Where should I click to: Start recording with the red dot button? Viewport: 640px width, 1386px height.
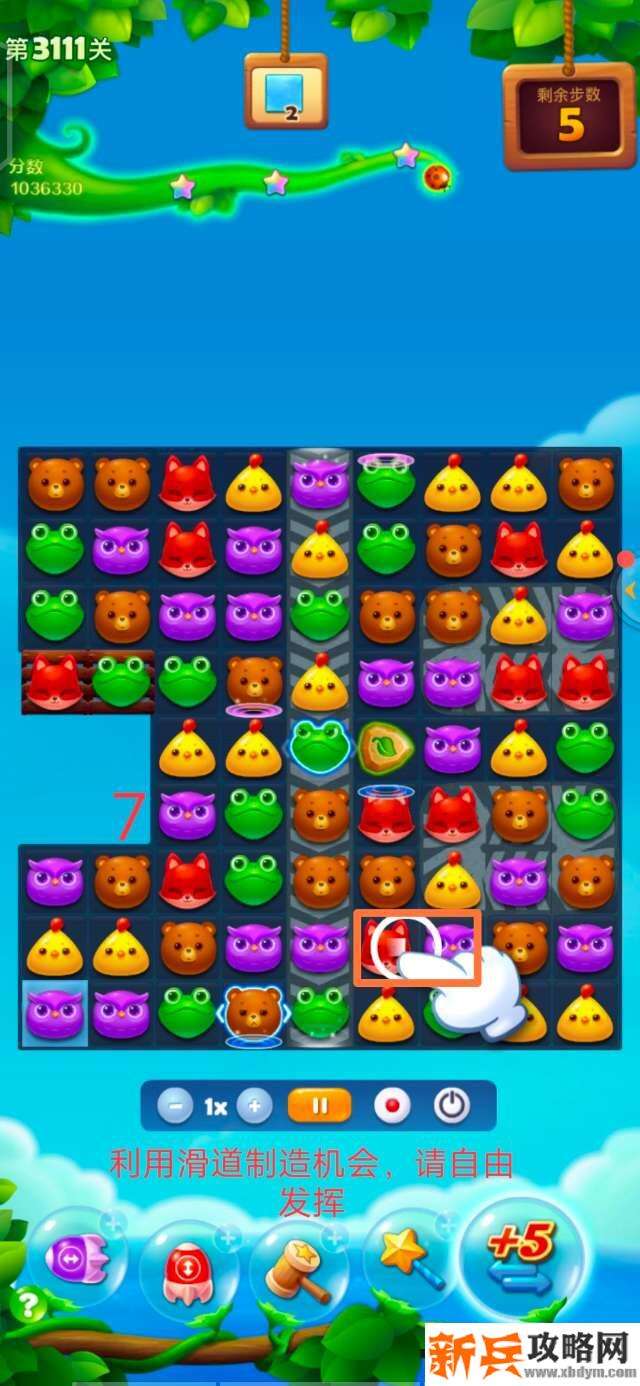tap(392, 1106)
